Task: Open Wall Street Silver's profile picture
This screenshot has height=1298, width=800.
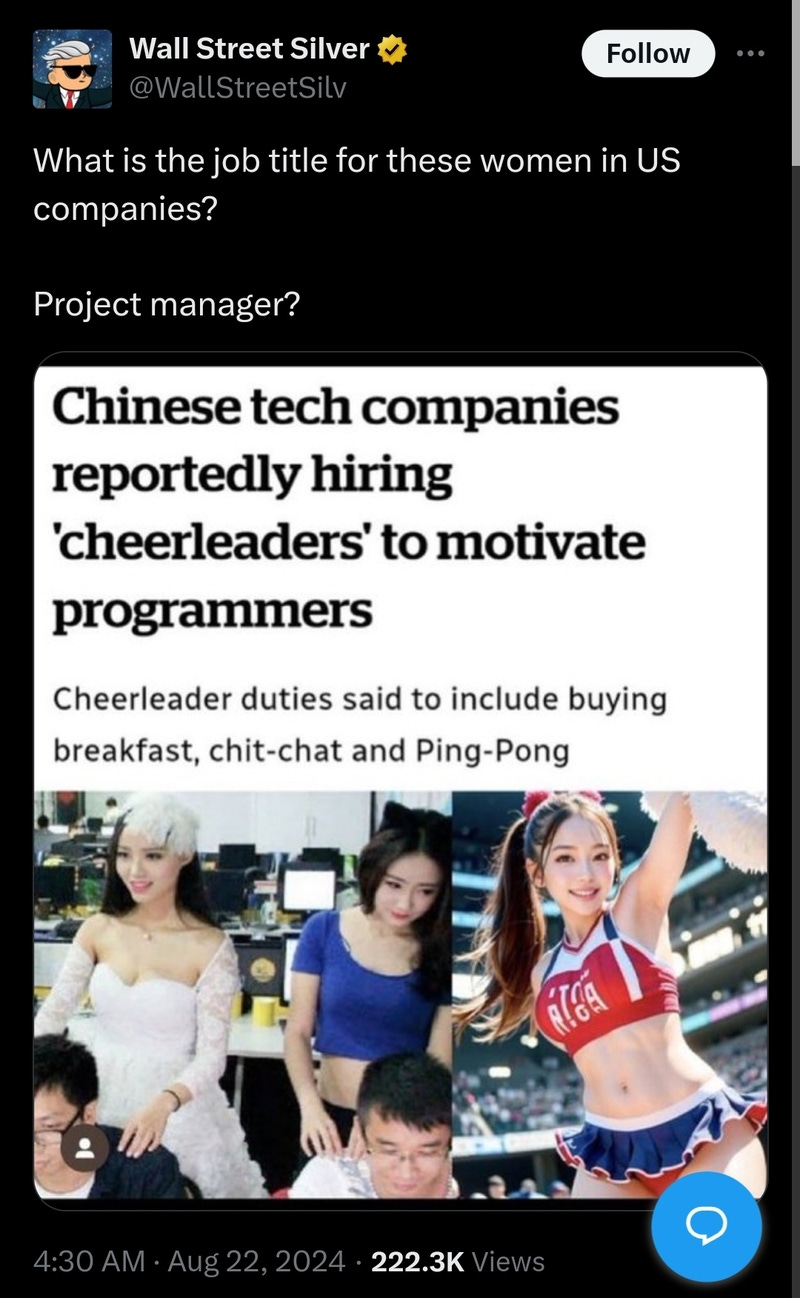Action: (66, 68)
